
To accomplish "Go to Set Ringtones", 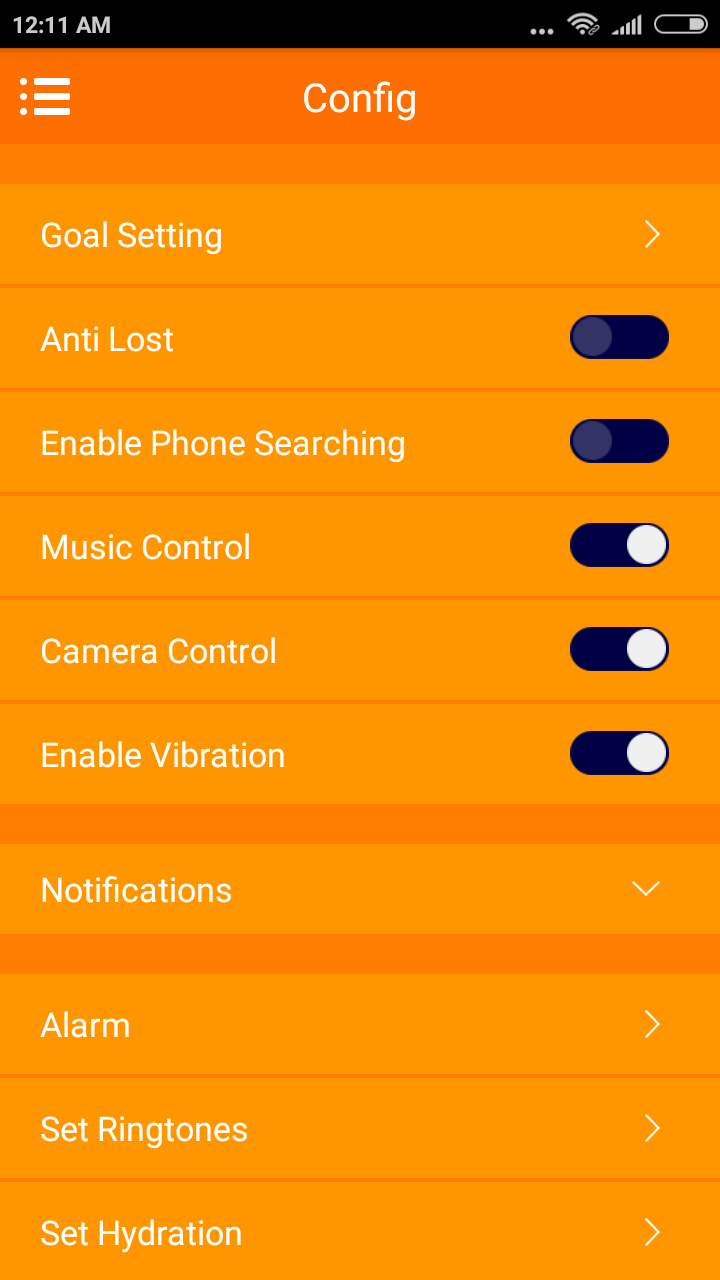I will pyautogui.click(x=360, y=1129).
